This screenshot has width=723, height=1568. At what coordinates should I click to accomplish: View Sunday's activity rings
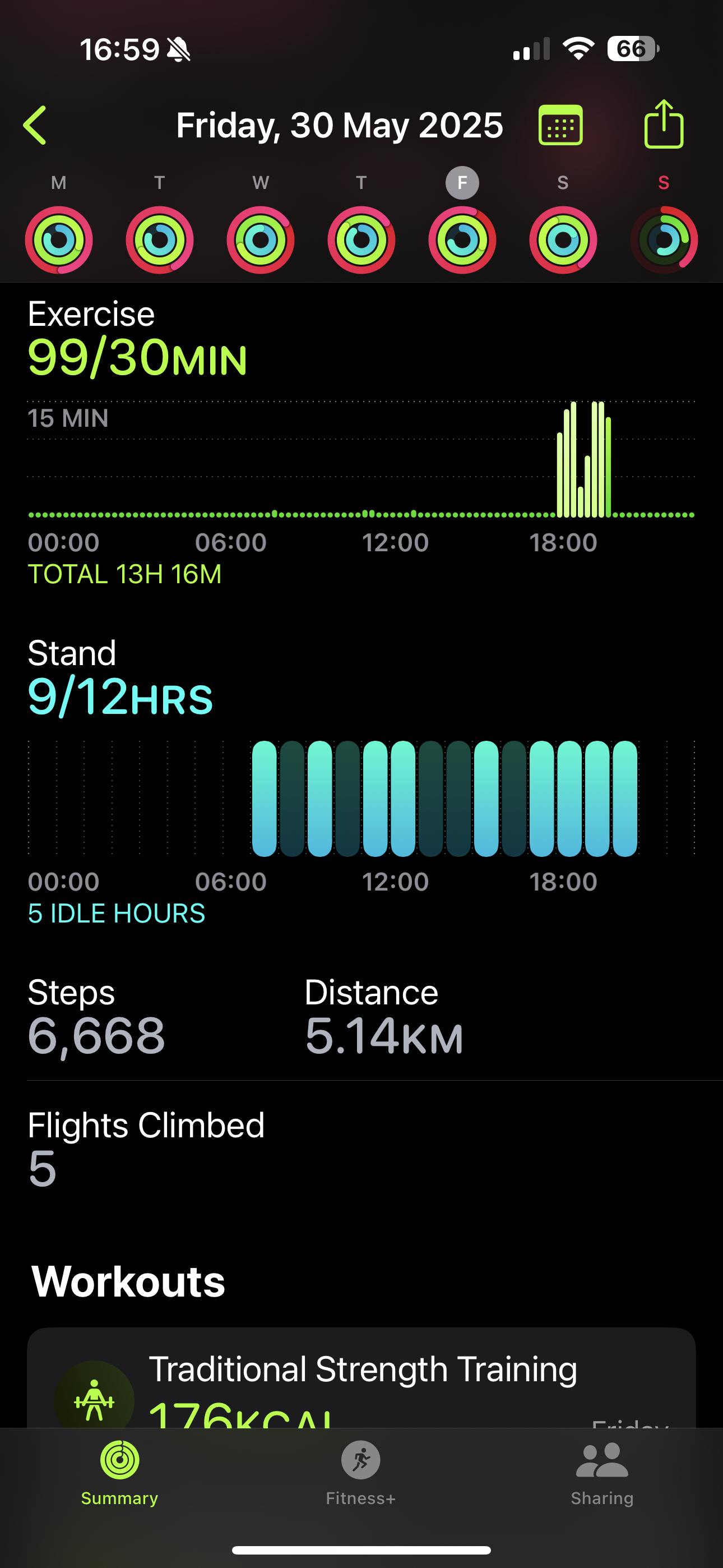pos(664,240)
